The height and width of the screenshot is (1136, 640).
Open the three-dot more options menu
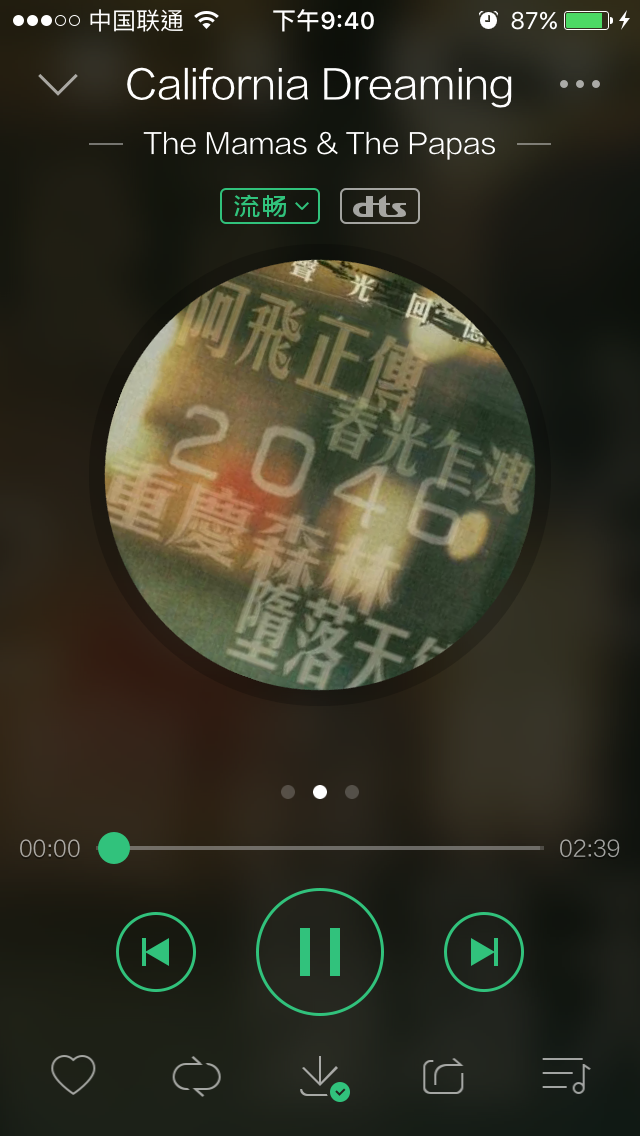[x=580, y=84]
